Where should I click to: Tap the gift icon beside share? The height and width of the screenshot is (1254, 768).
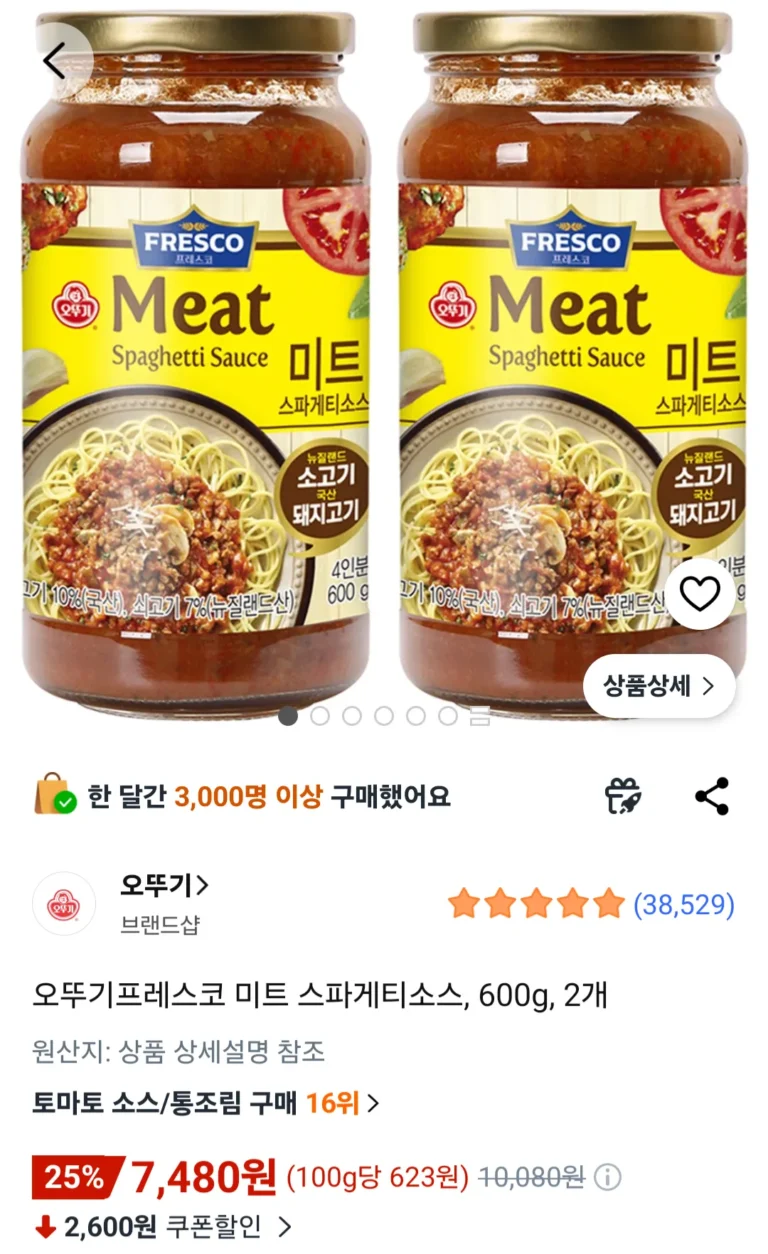623,796
